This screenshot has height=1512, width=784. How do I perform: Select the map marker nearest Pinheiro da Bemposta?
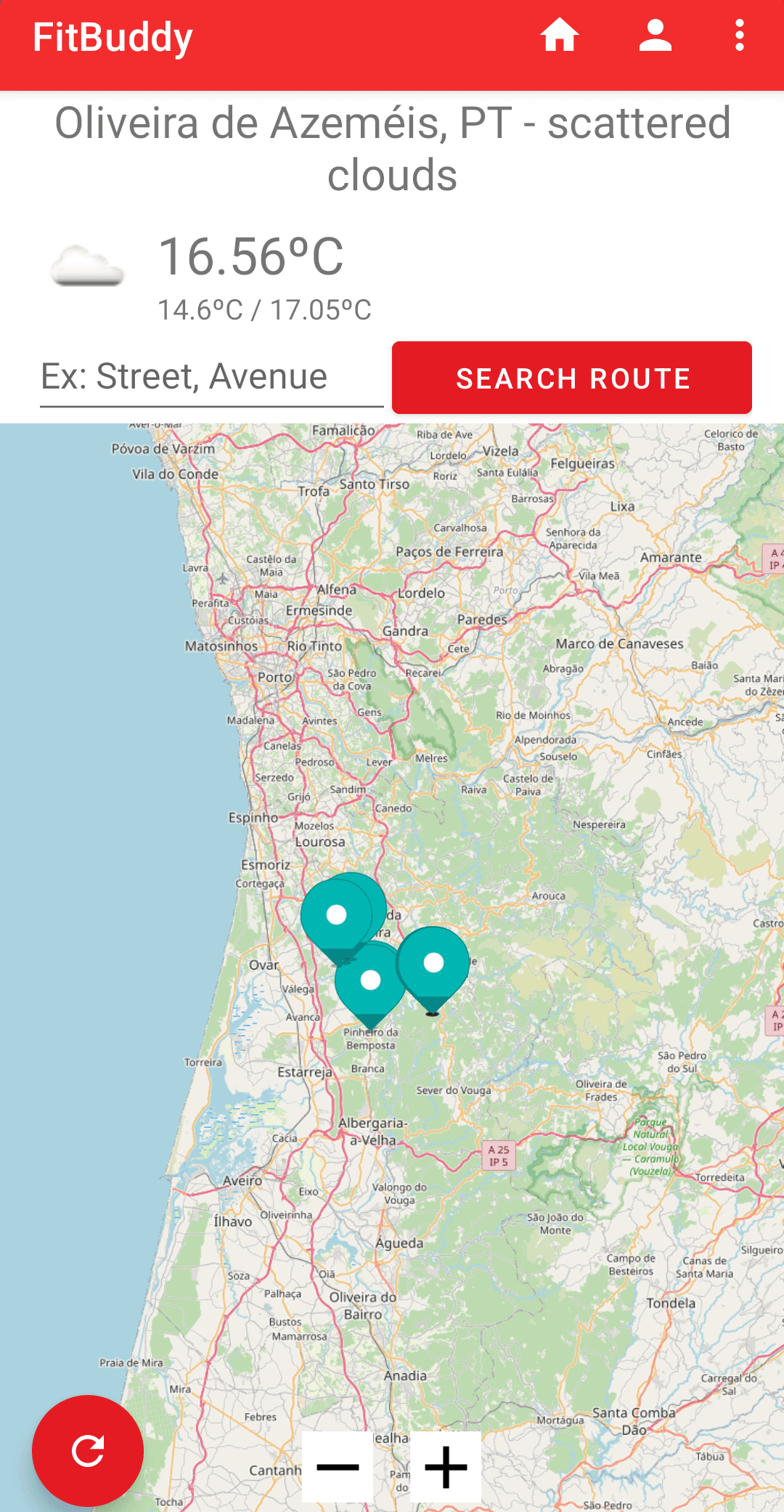point(371,983)
